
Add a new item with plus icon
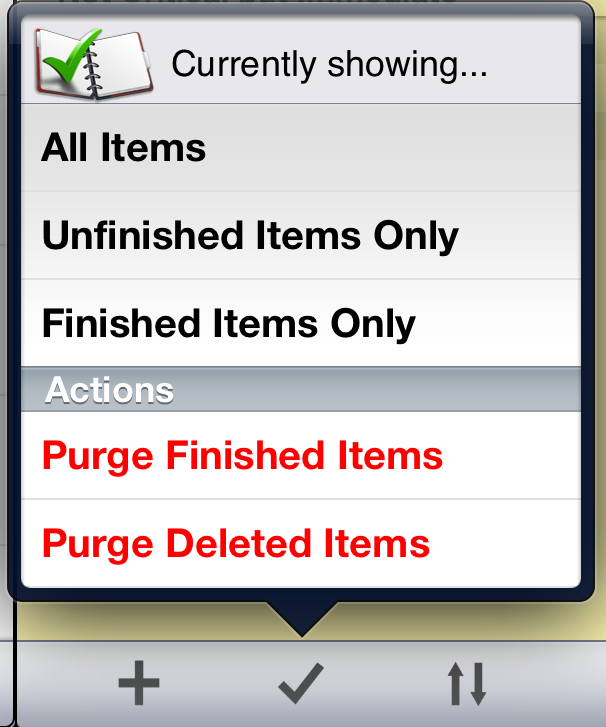coord(139,685)
